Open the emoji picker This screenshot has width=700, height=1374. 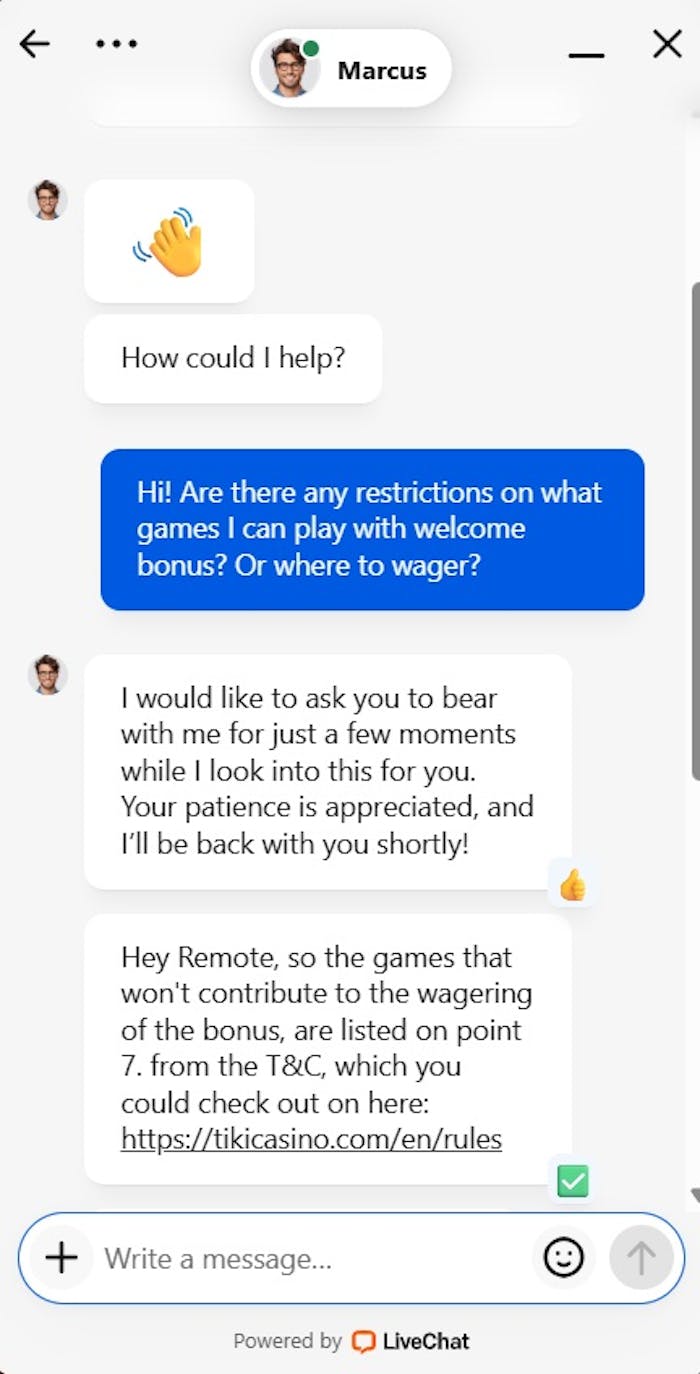coord(564,1257)
